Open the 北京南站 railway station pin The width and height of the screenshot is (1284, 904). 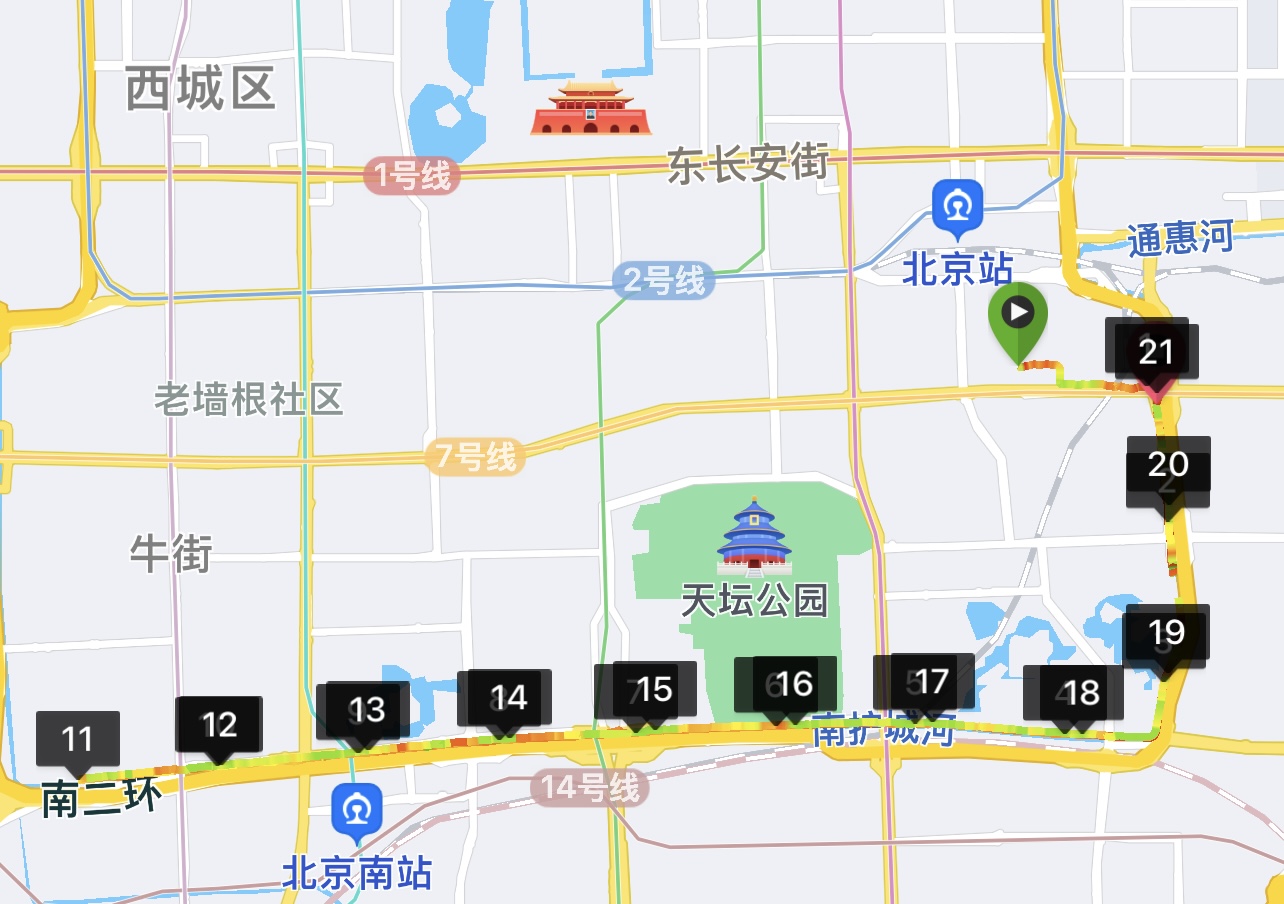[x=356, y=811]
